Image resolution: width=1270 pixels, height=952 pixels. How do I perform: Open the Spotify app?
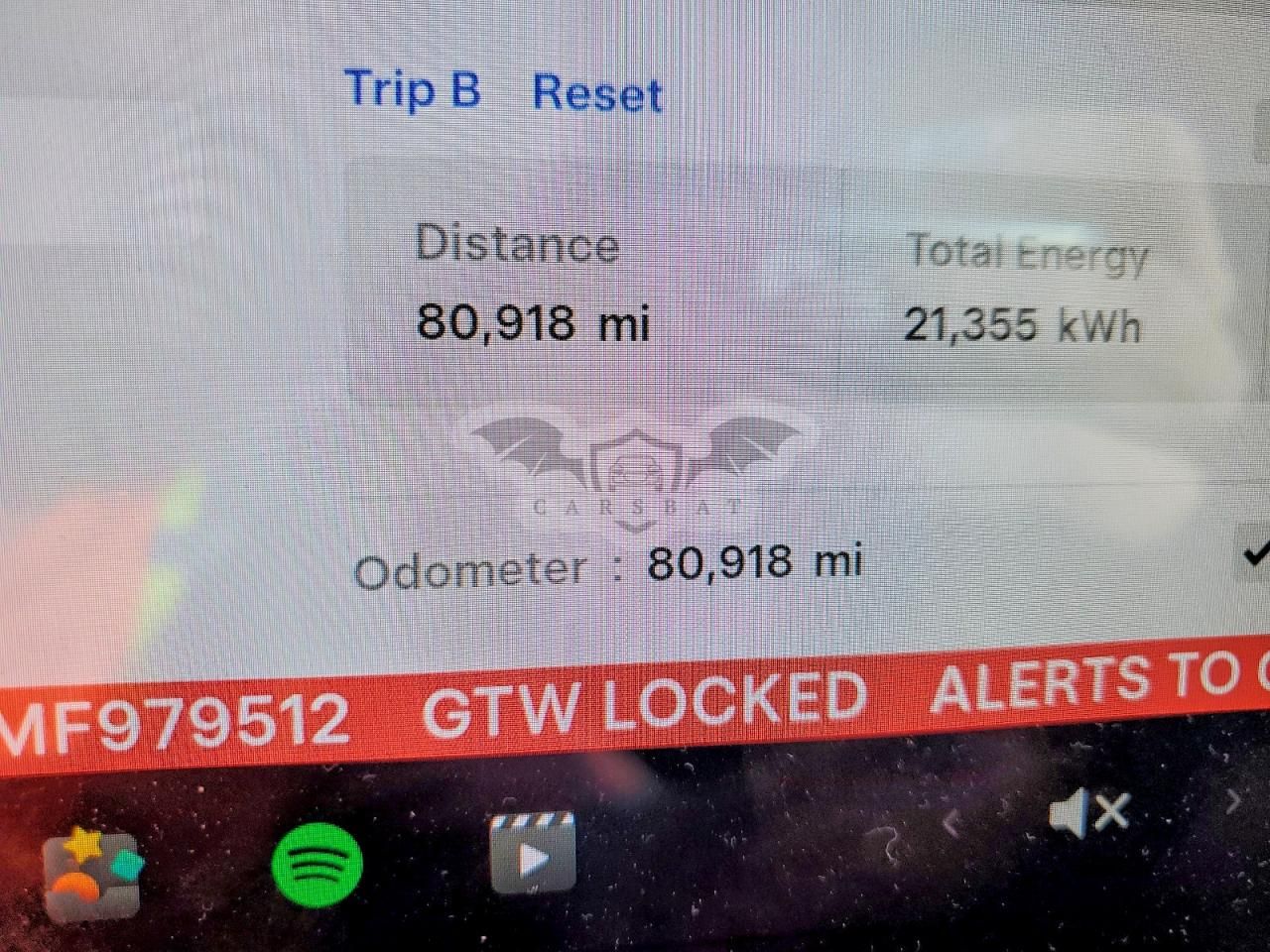point(317,863)
